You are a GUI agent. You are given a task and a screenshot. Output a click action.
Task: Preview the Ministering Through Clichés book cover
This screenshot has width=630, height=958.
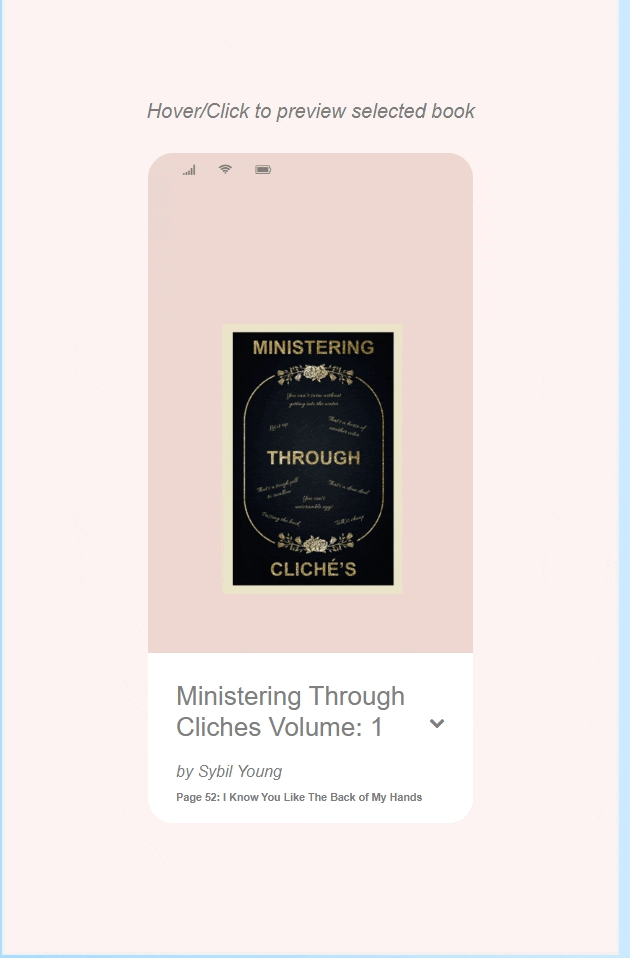pyautogui.click(x=312, y=458)
